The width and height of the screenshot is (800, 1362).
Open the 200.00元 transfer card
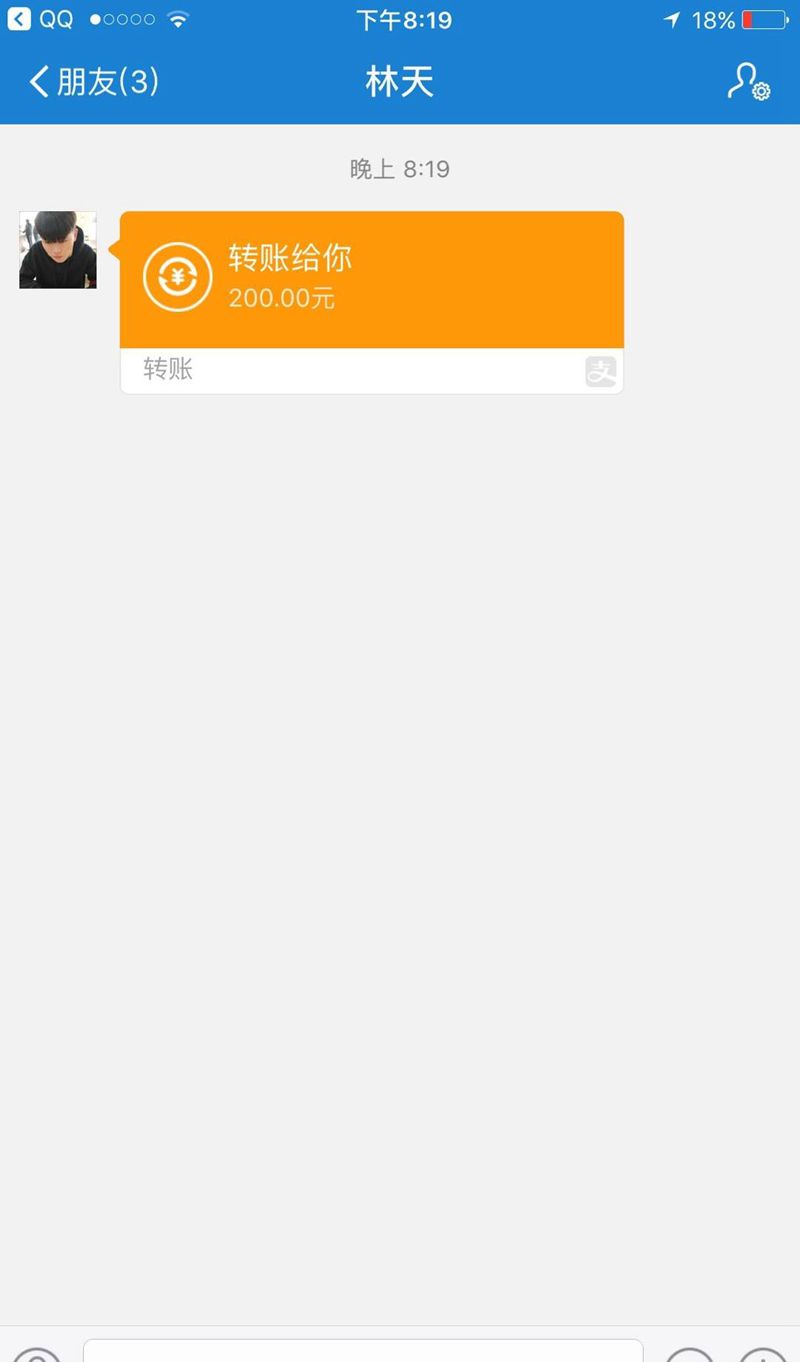click(371, 280)
